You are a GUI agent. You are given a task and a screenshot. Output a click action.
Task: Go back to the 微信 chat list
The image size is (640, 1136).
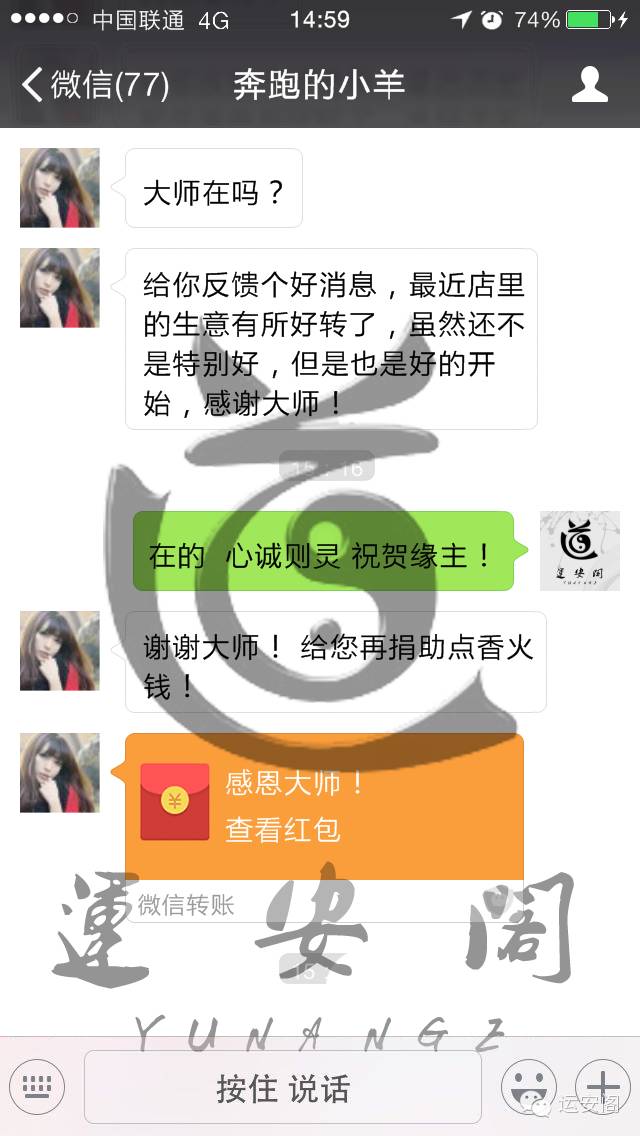(x=95, y=85)
